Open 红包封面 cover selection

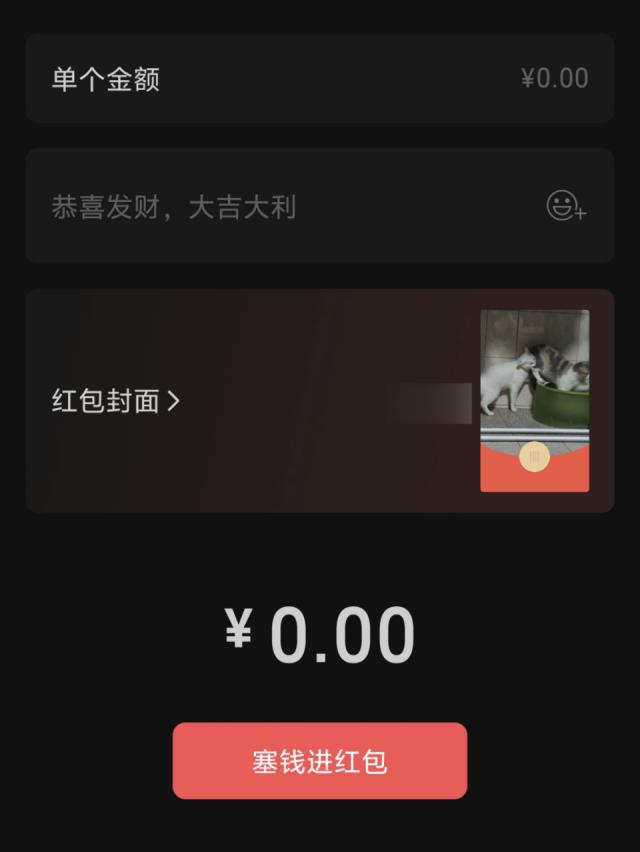(x=116, y=401)
